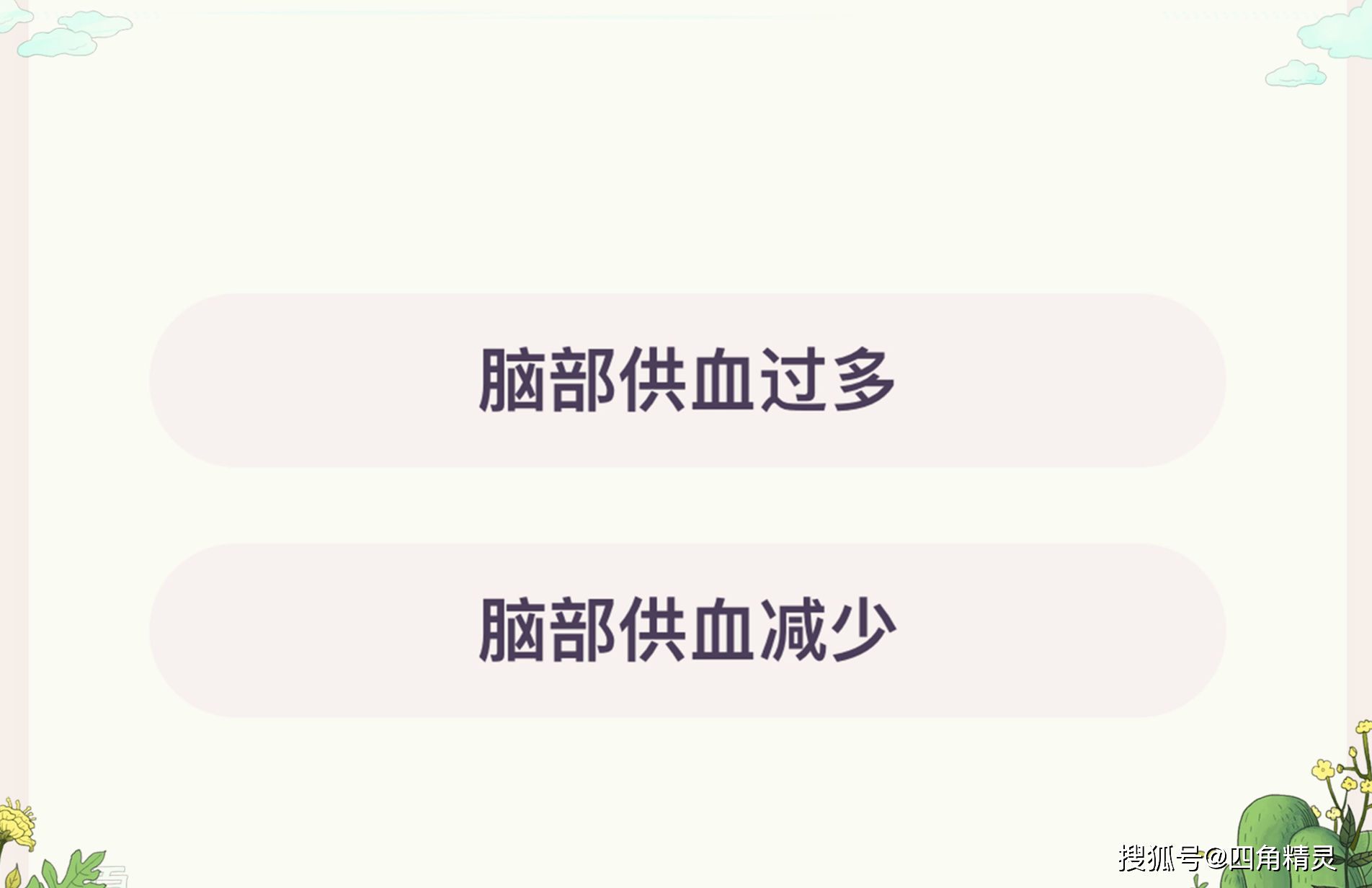Choose the answer 脑部供血减少
Image resolution: width=1372 pixels, height=888 pixels.
687,630
